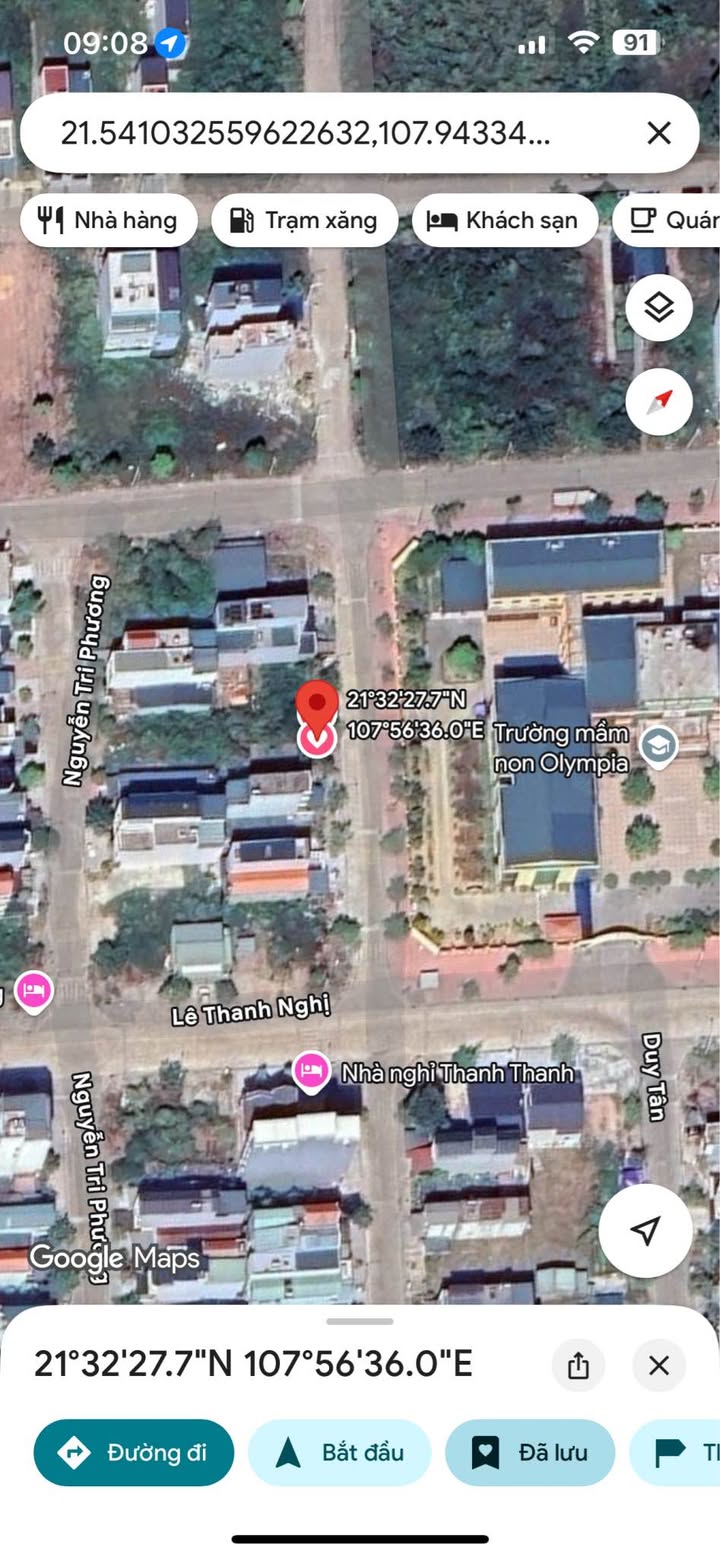Open the map layers button
The image size is (720, 1557).
[x=659, y=308]
